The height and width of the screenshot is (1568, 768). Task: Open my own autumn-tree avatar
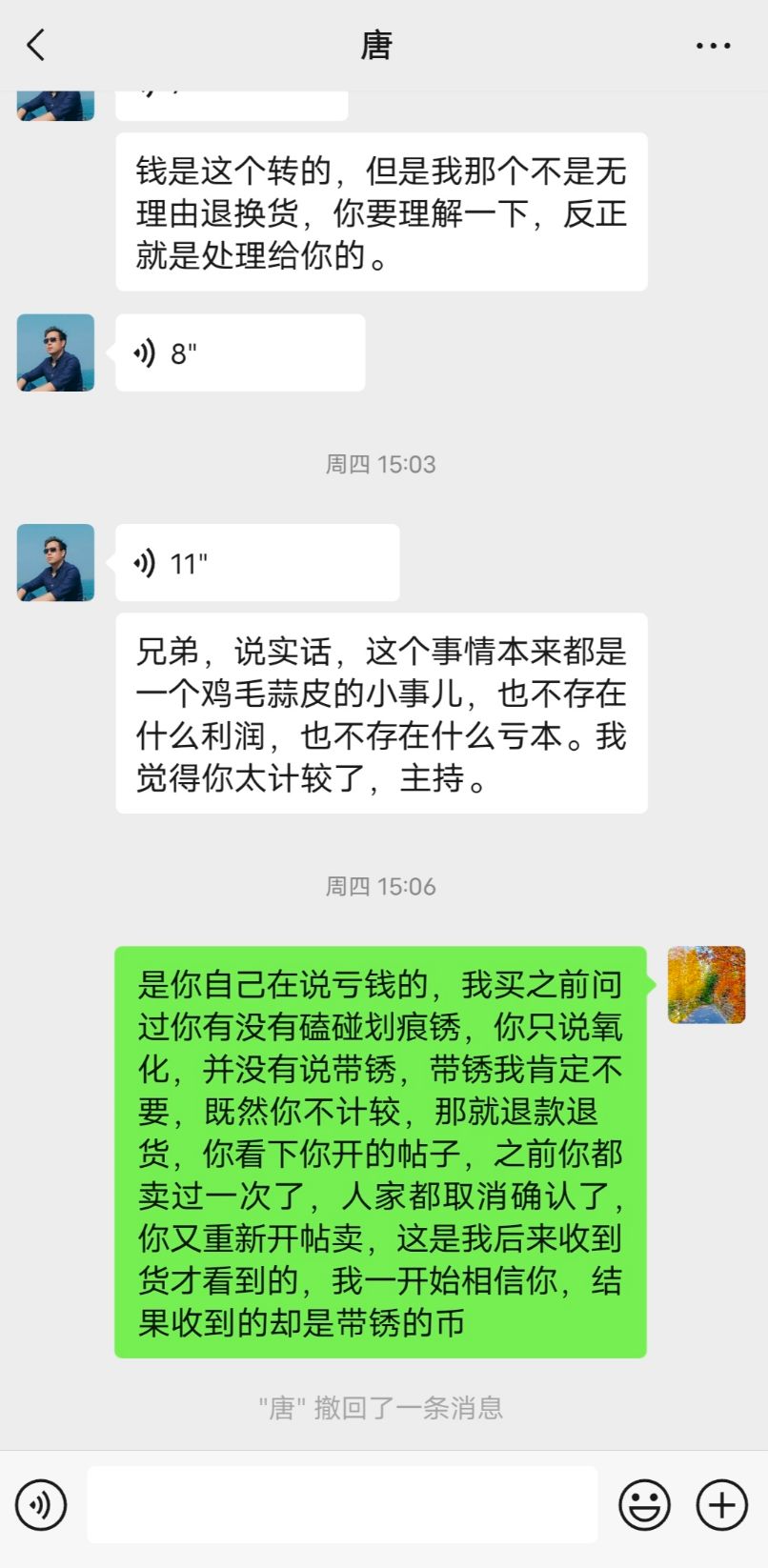(x=706, y=984)
